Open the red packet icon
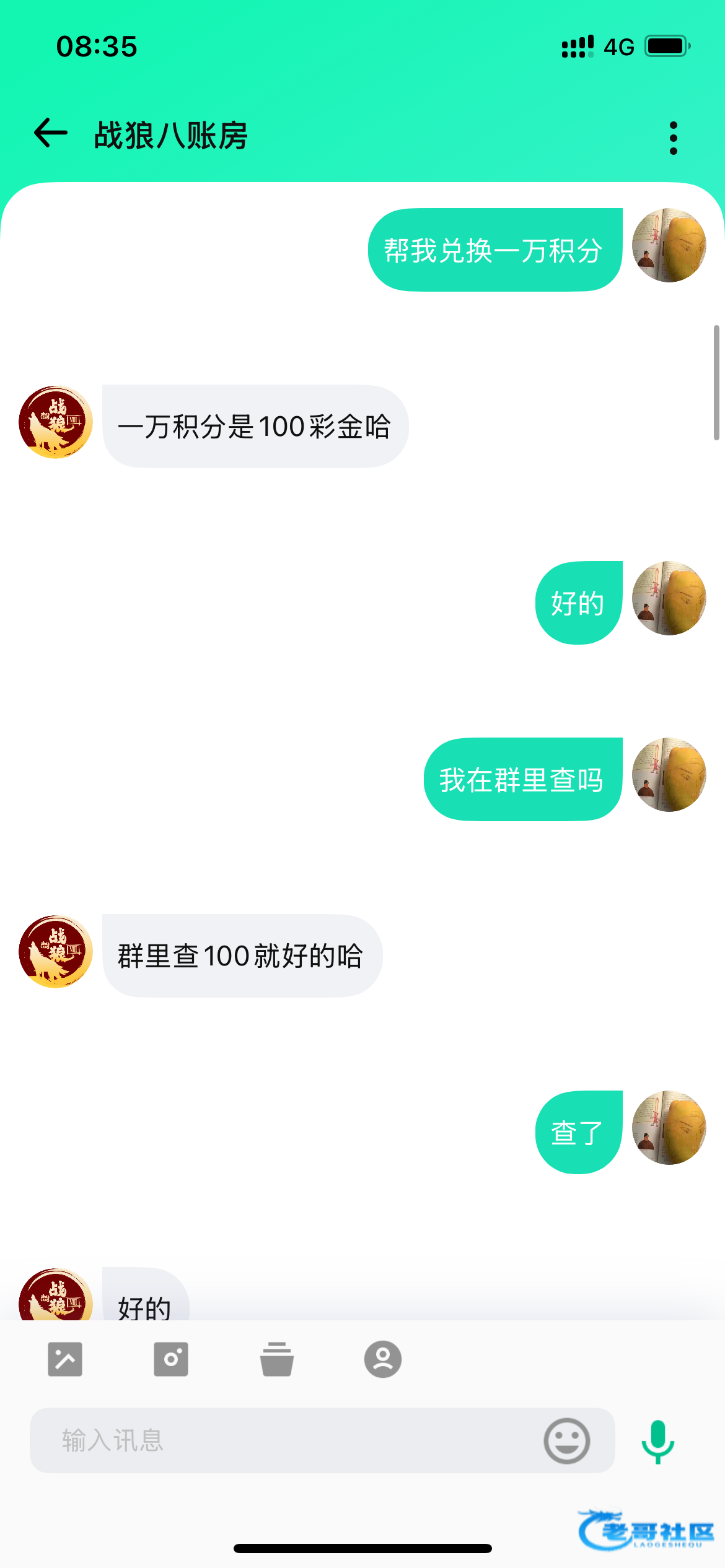The height and width of the screenshot is (1568, 725). click(x=277, y=1359)
